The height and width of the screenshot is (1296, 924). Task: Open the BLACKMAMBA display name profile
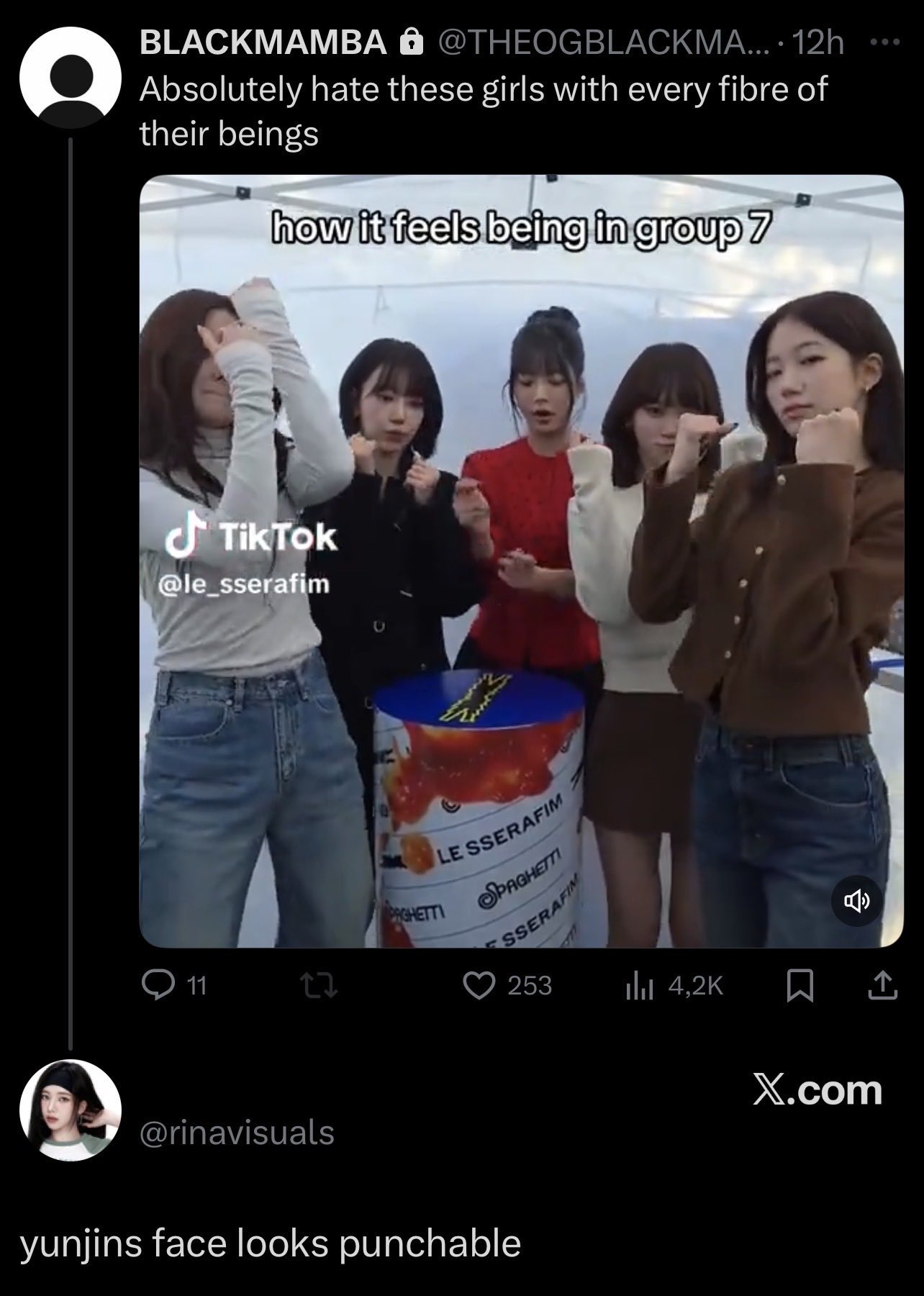pyautogui.click(x=263, y=43)
